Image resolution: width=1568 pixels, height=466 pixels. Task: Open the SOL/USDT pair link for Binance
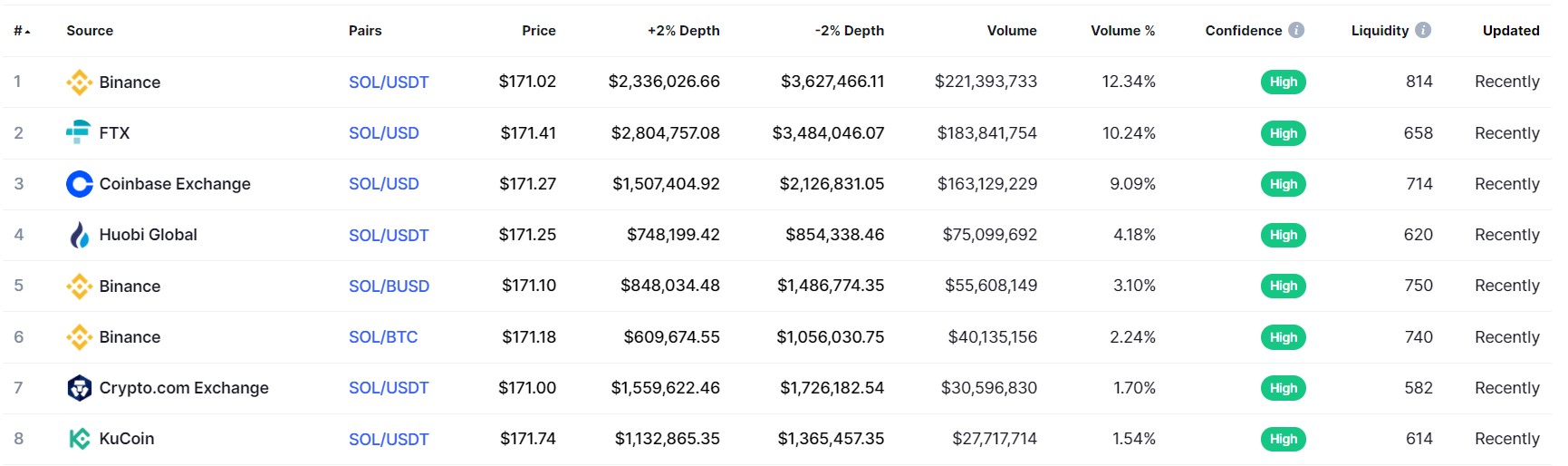click(x=388, y=83)
